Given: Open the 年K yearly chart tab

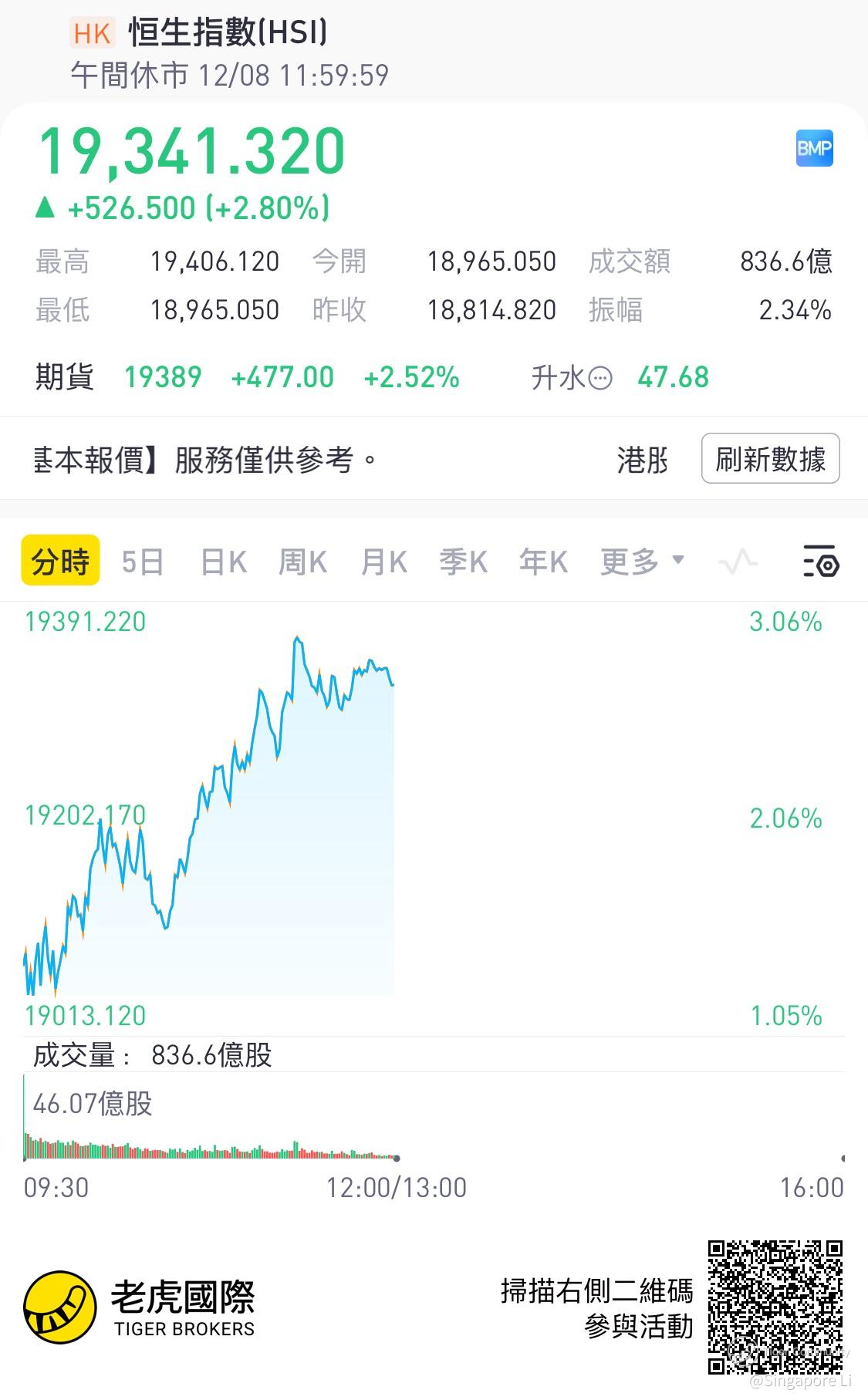Looking at the screenshot, I should click(544, 562).
